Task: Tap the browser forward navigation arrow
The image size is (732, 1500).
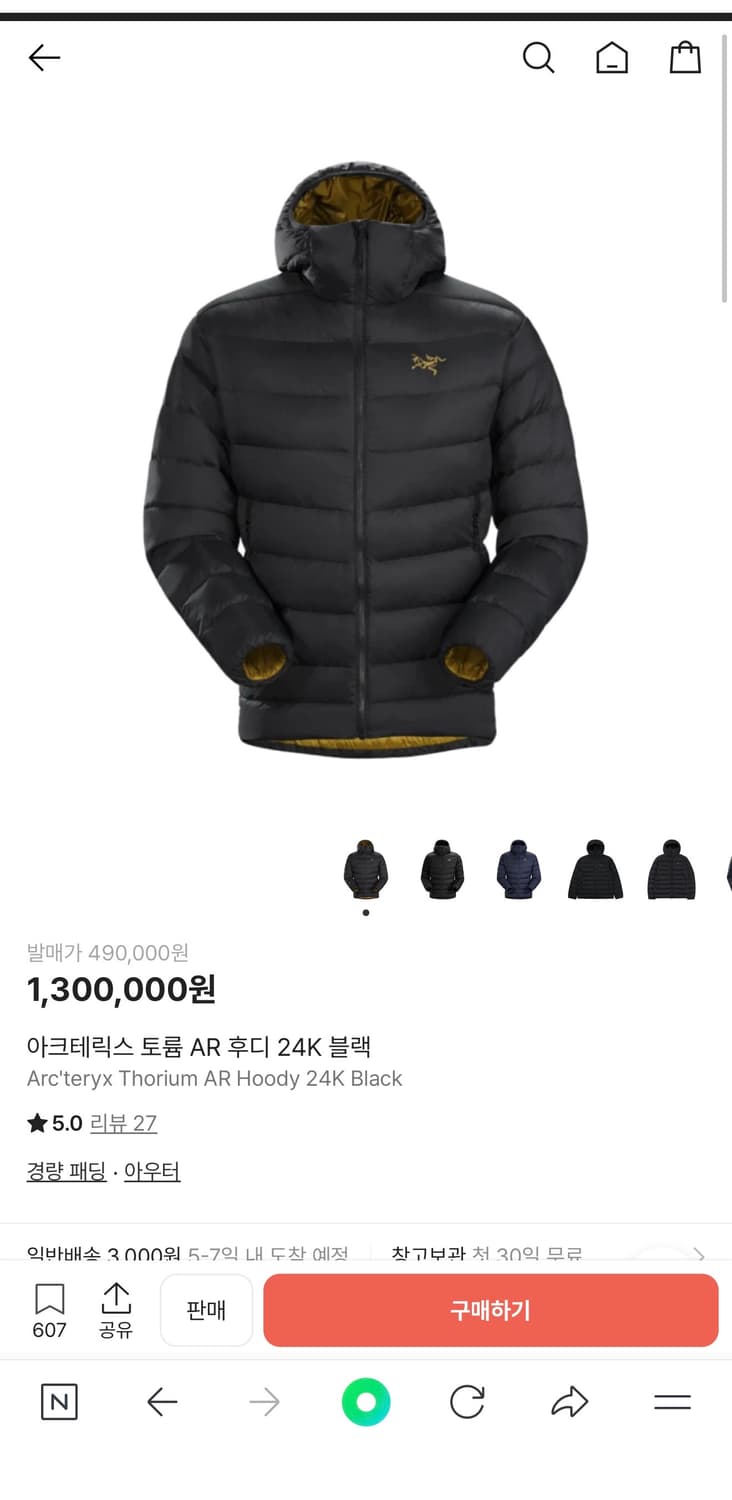Action: (263, 1402)
